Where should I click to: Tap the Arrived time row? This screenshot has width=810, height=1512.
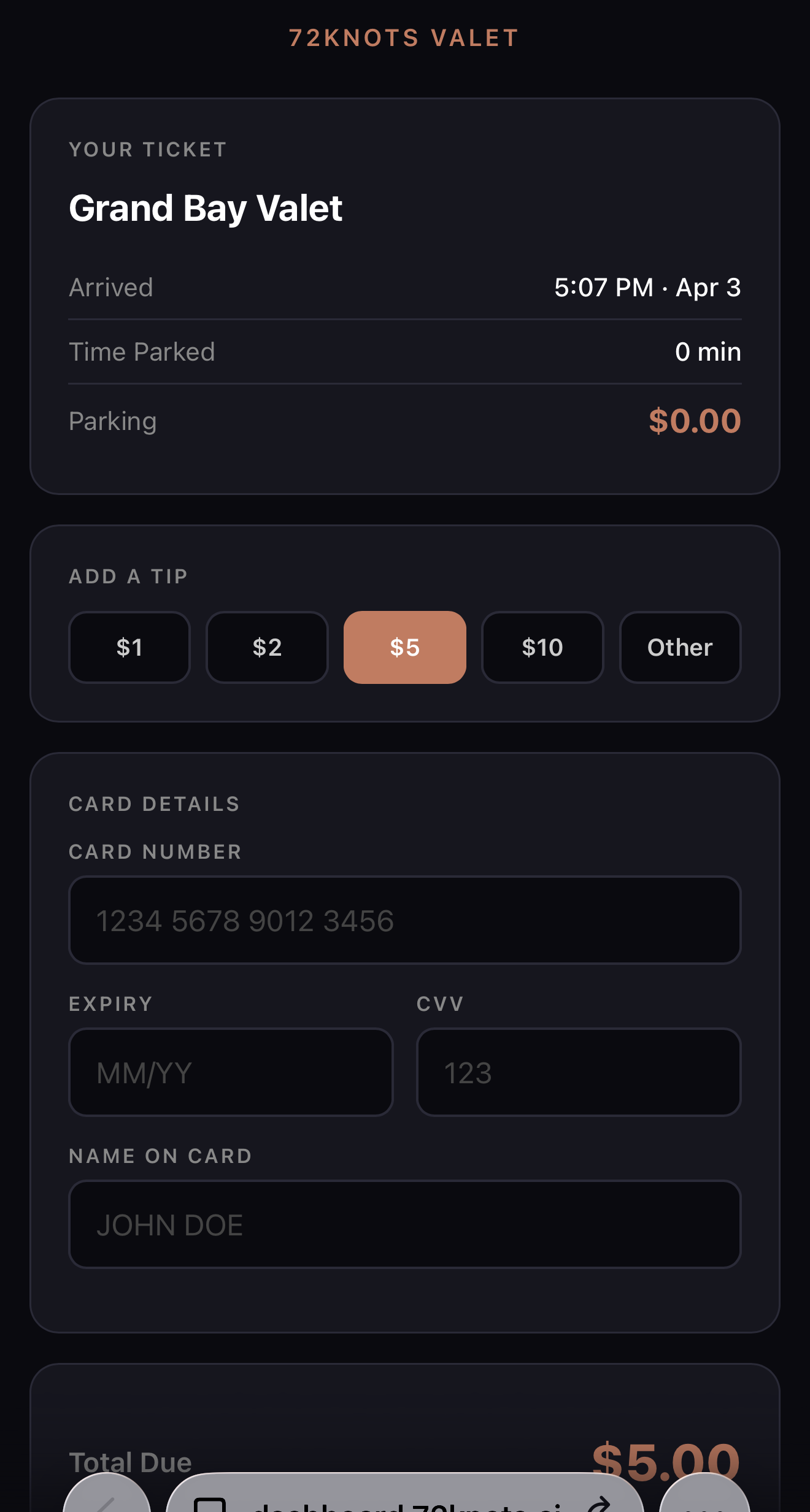[x=405, y=287]
